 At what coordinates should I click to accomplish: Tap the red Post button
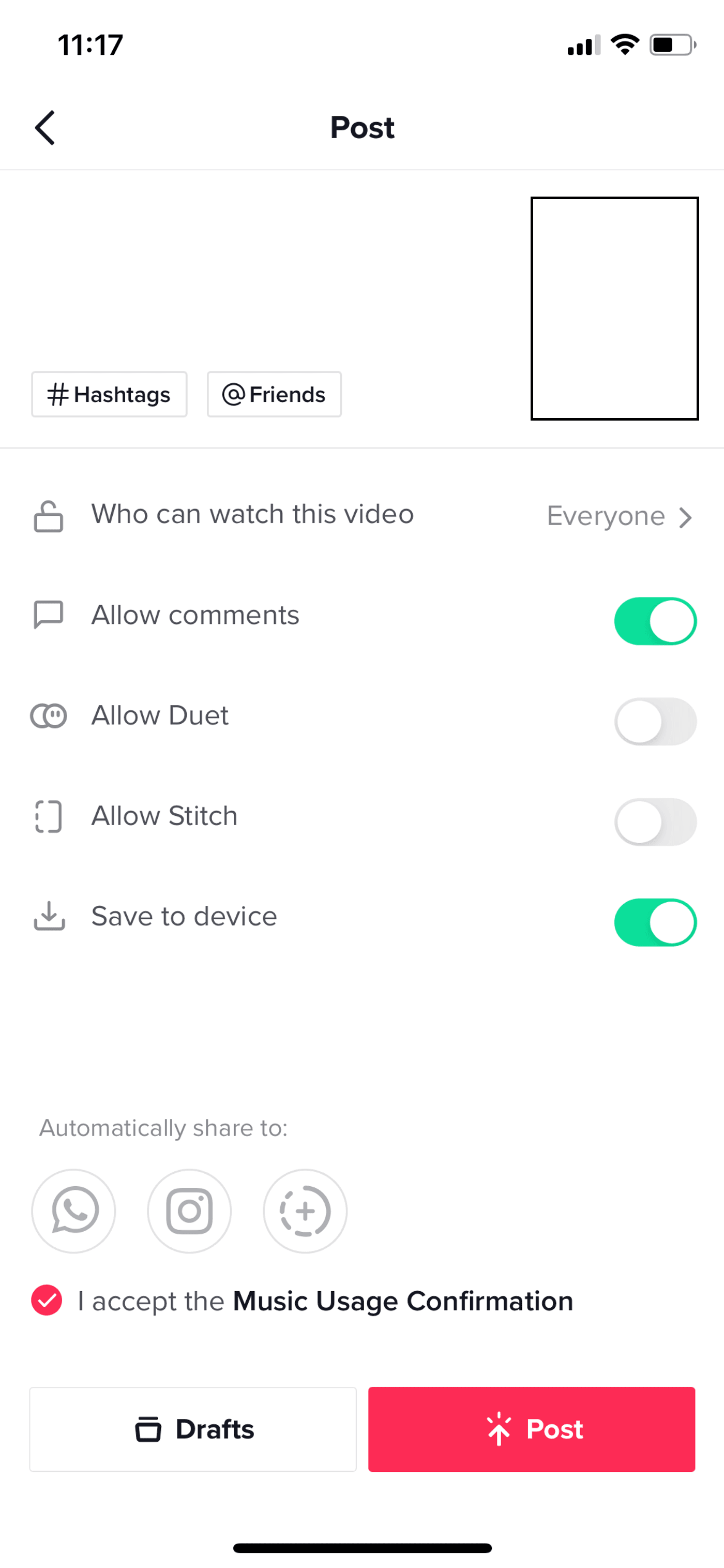[531, 1429]
